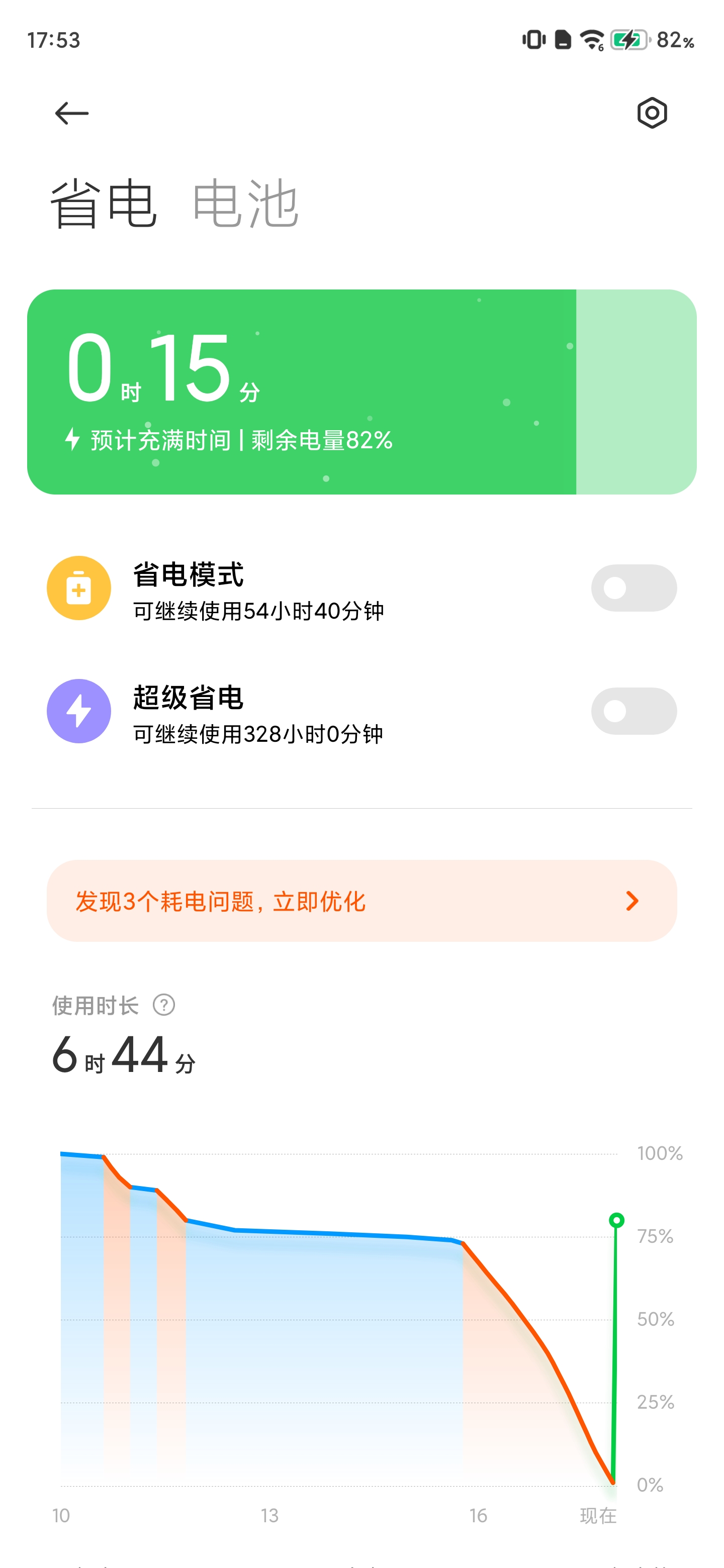Tap the 使用时长 help question mark

pyautogui.click(x=164, y=1005)
